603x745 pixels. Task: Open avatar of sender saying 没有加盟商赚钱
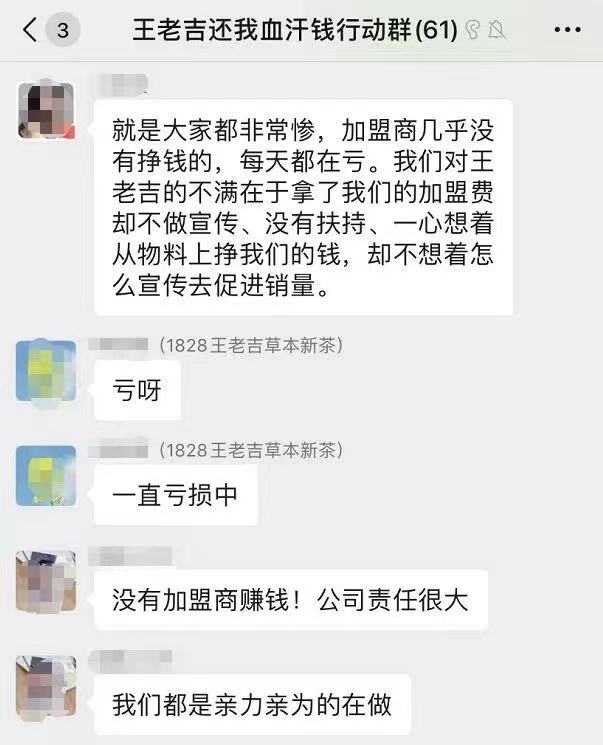[x=46, y=580]
